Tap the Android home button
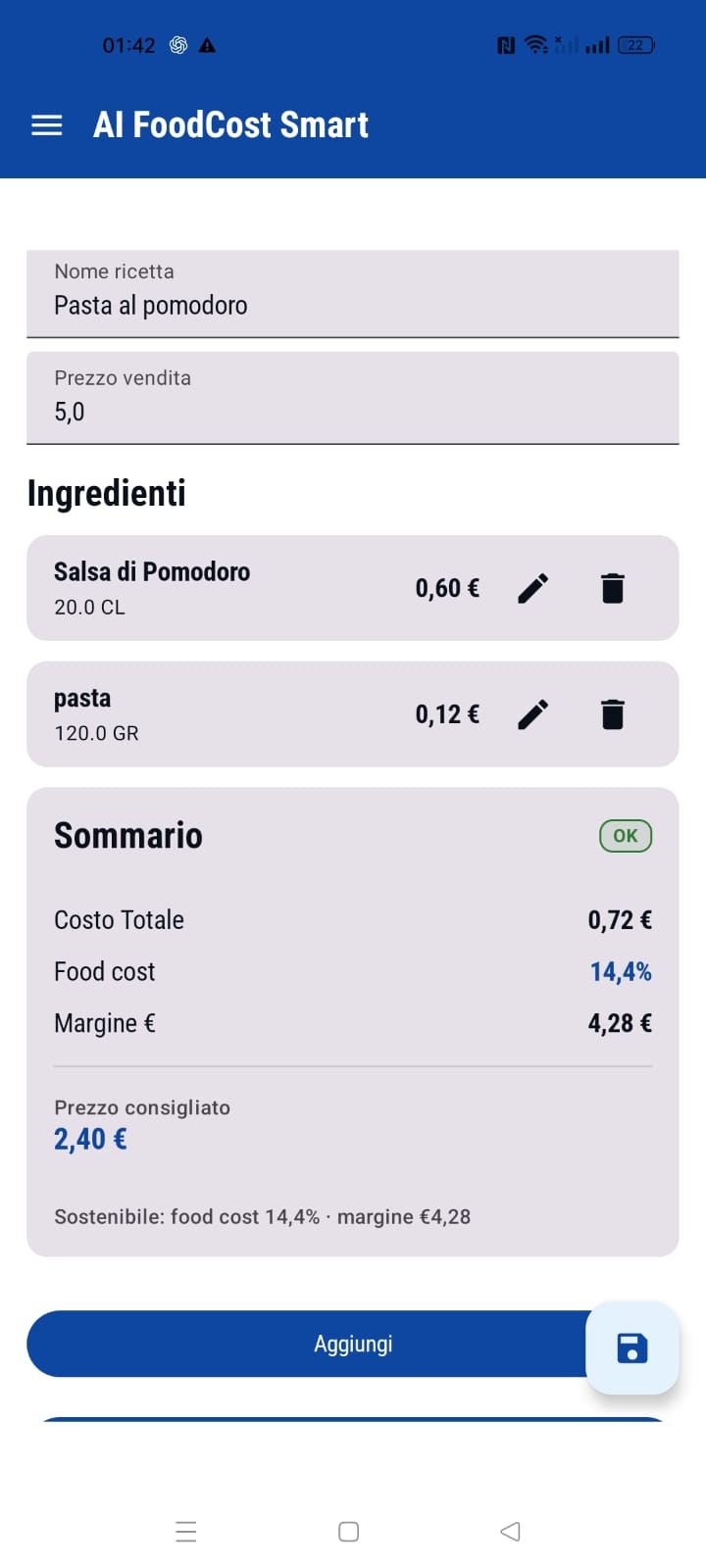This screenshot has width=706, height=1568. (x=347, y=1531)
